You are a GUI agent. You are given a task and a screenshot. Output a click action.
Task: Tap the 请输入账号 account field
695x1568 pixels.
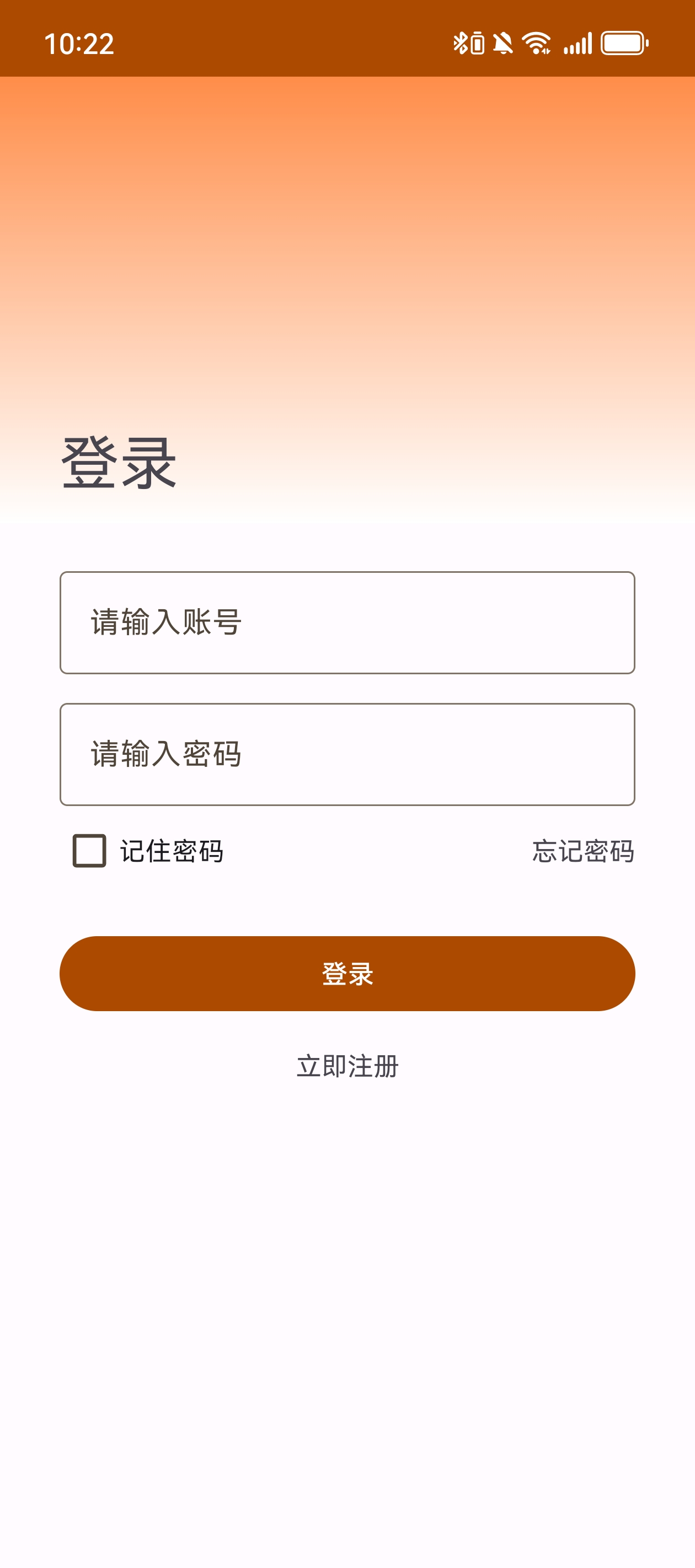coord(347,622)
